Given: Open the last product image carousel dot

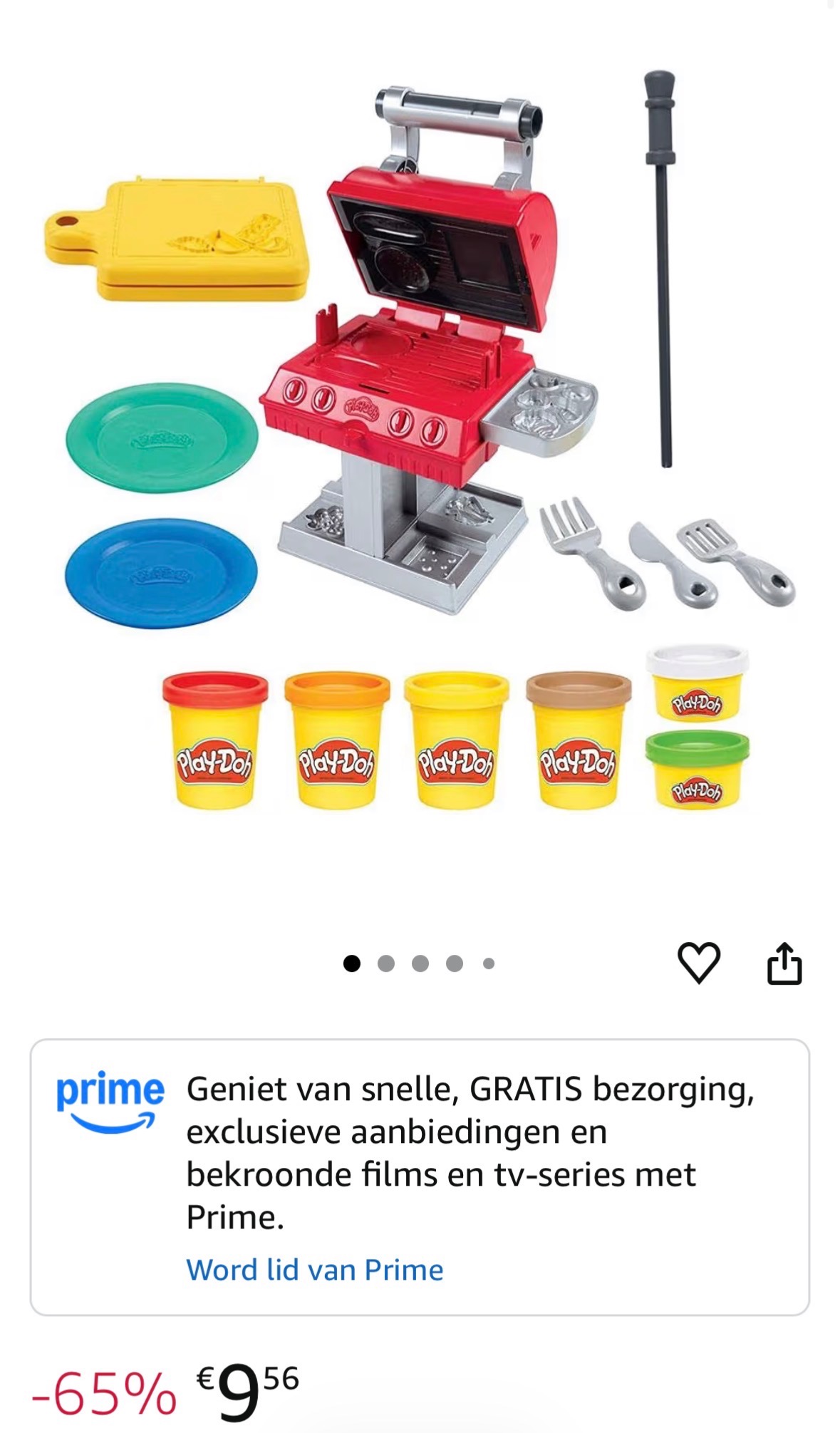Looking at the screenshot, I should [x=488, y=962].
